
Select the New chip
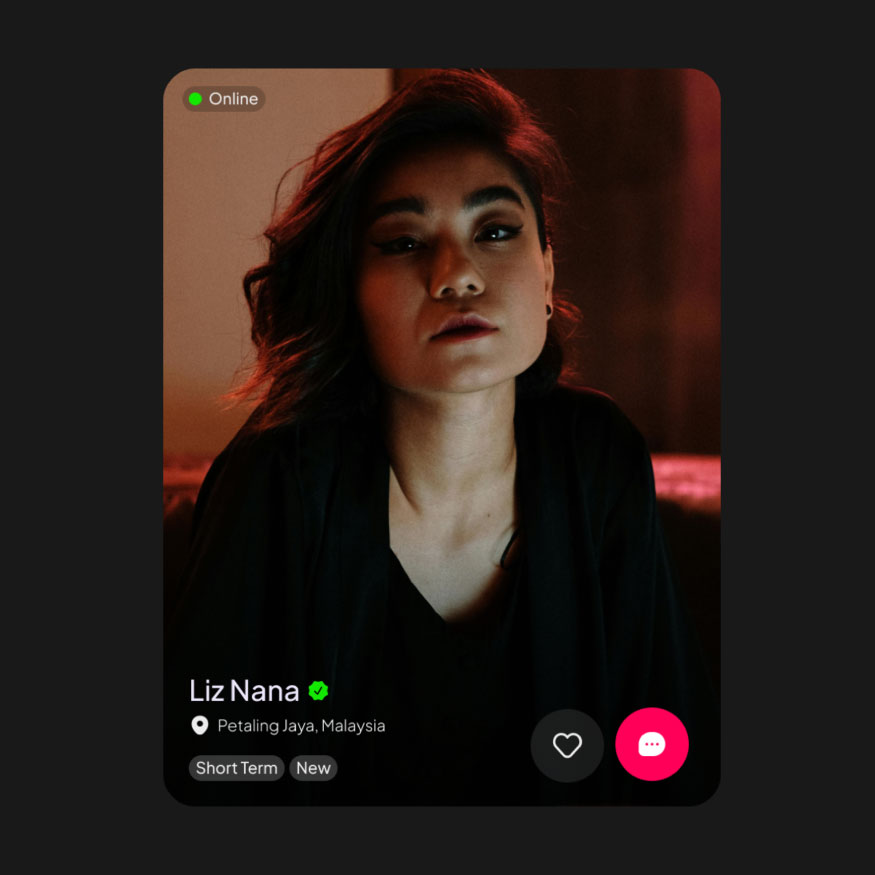pyautogui.click(x=313, y=768)
